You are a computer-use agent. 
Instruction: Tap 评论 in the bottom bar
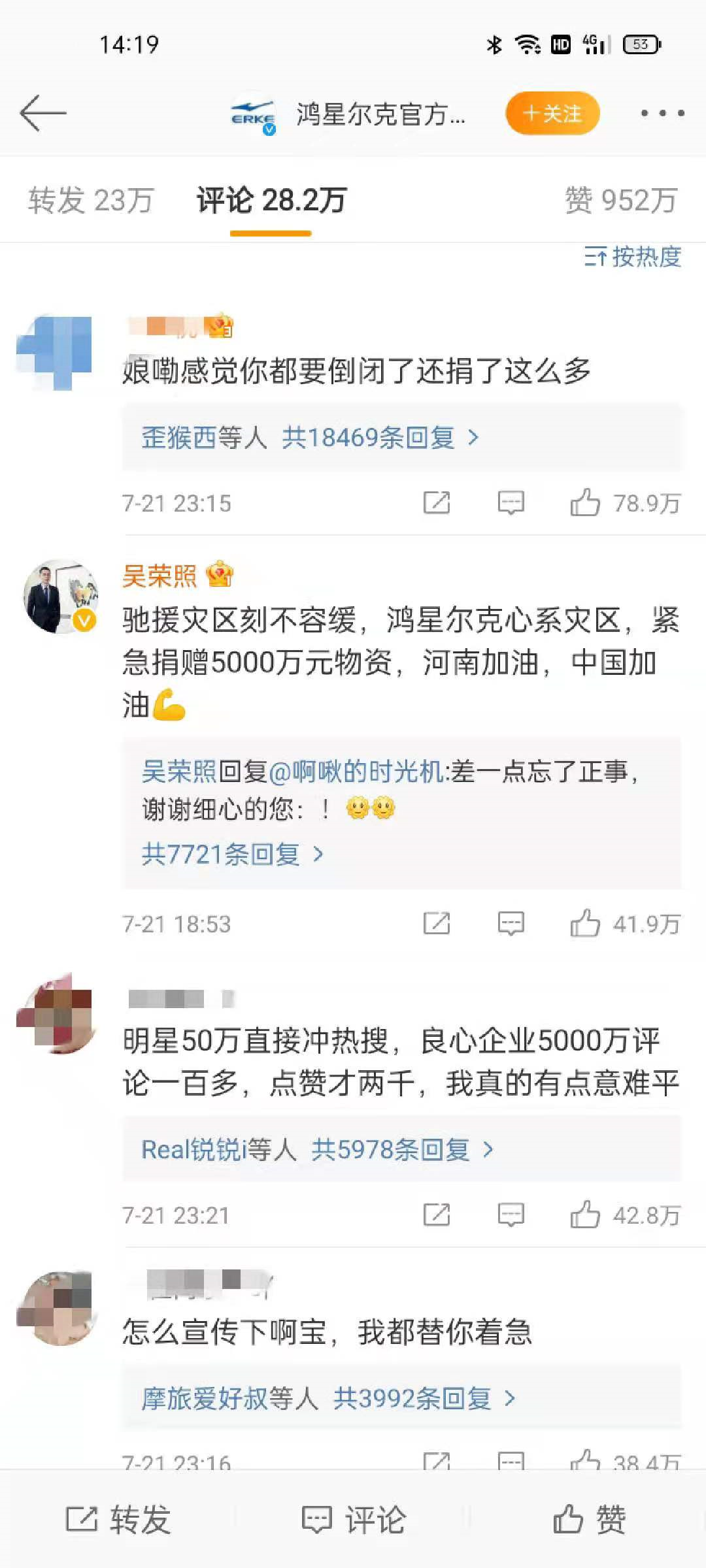(354, 1519)
